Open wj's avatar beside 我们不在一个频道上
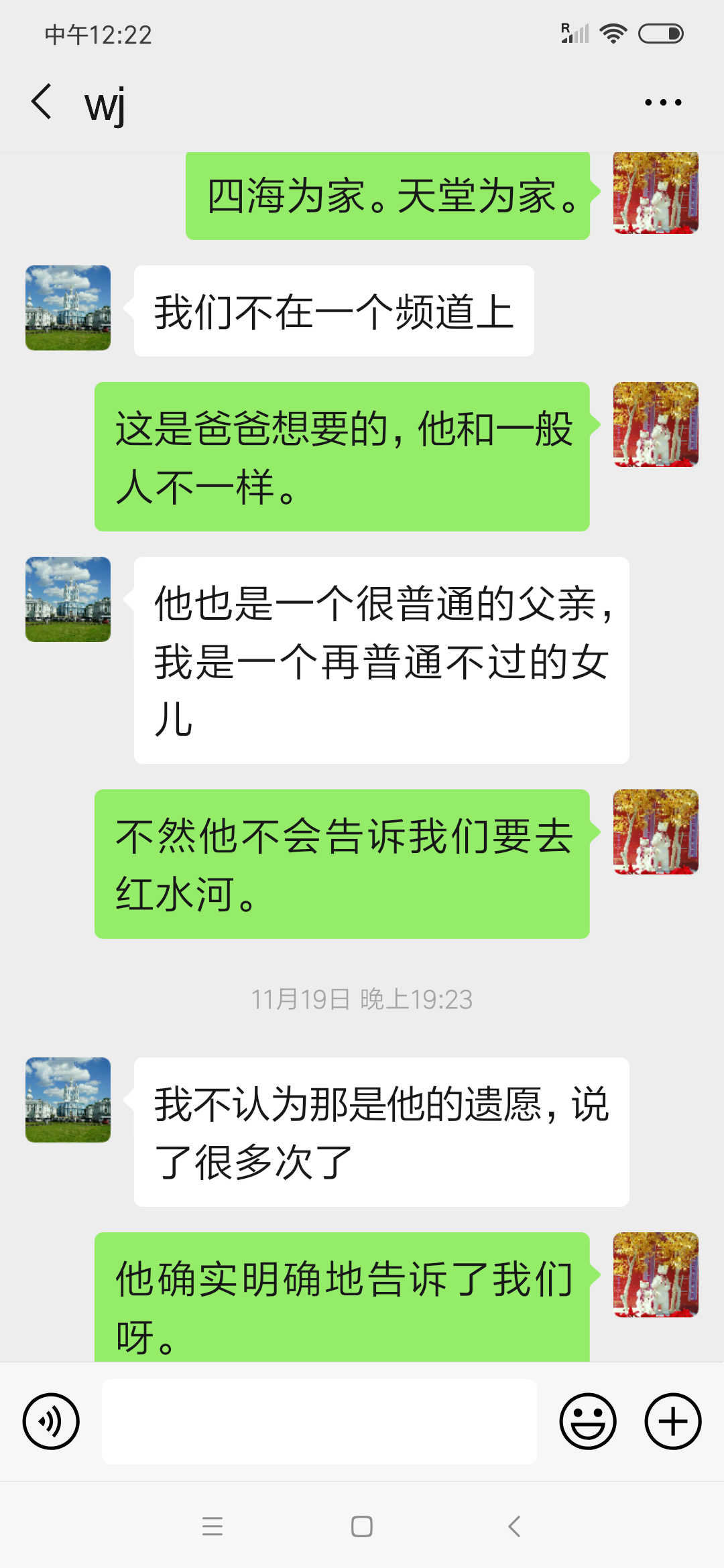 (x=68, y=308)
